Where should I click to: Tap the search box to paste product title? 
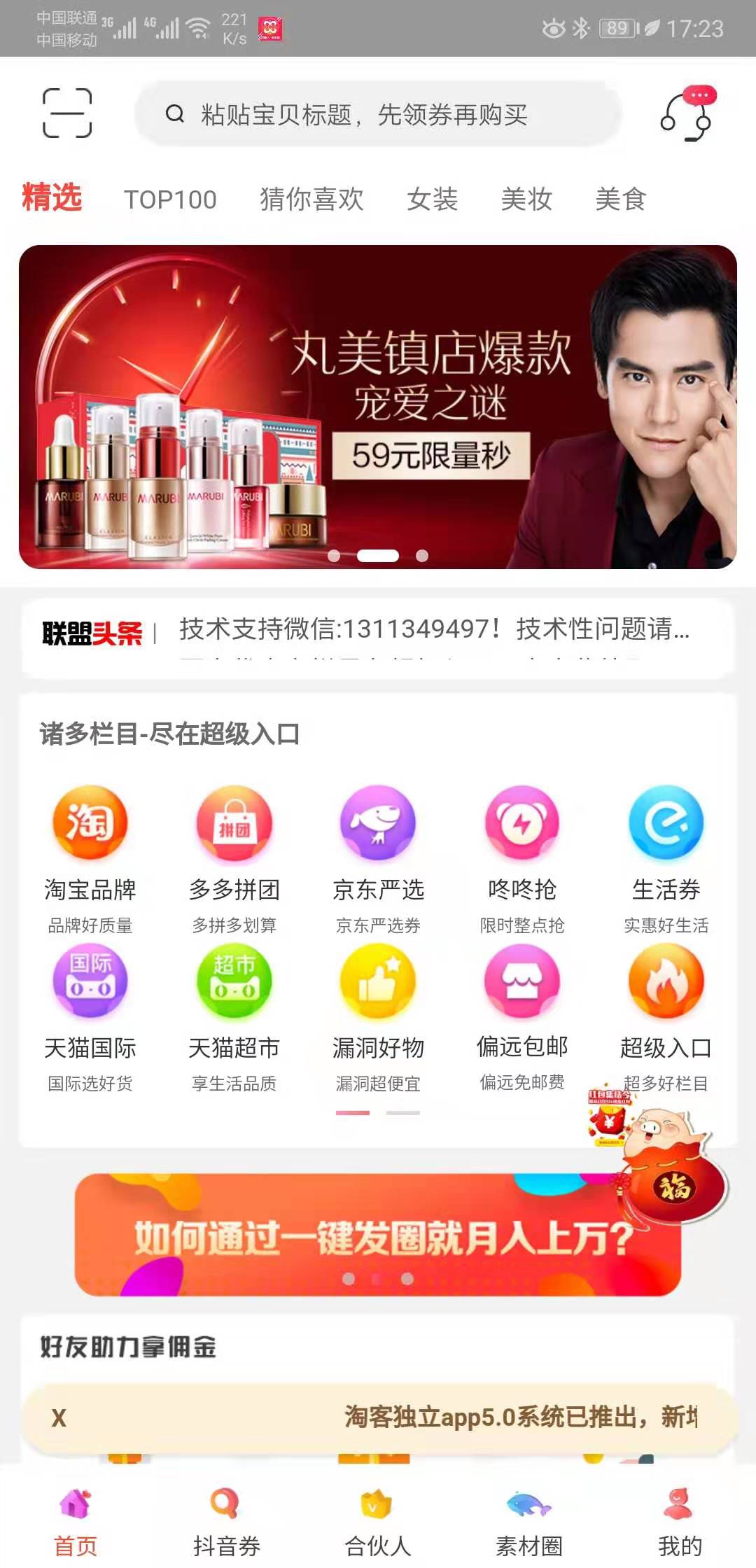378,114
